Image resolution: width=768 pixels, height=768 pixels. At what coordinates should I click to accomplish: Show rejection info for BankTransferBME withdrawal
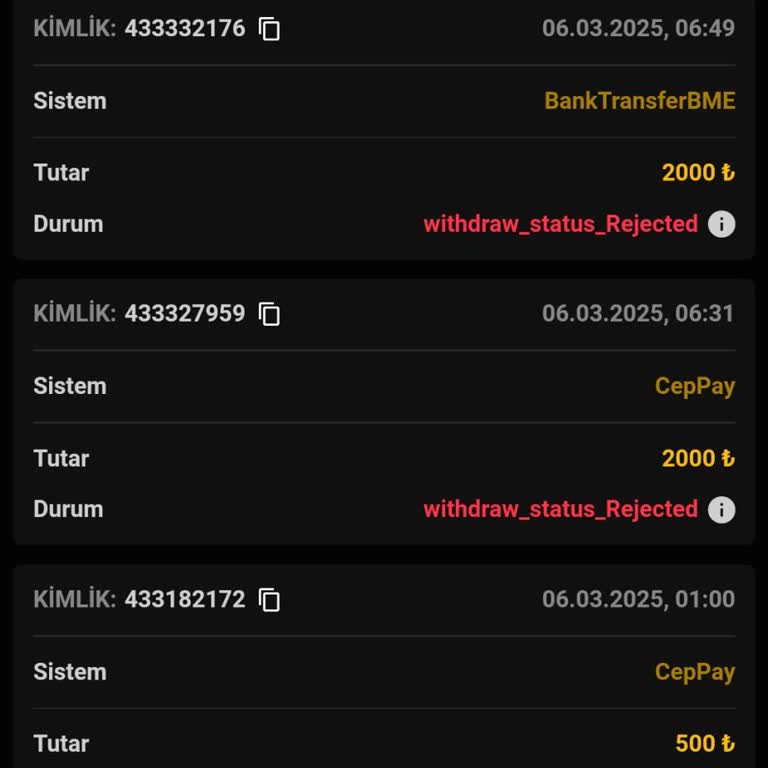[721, 224]
